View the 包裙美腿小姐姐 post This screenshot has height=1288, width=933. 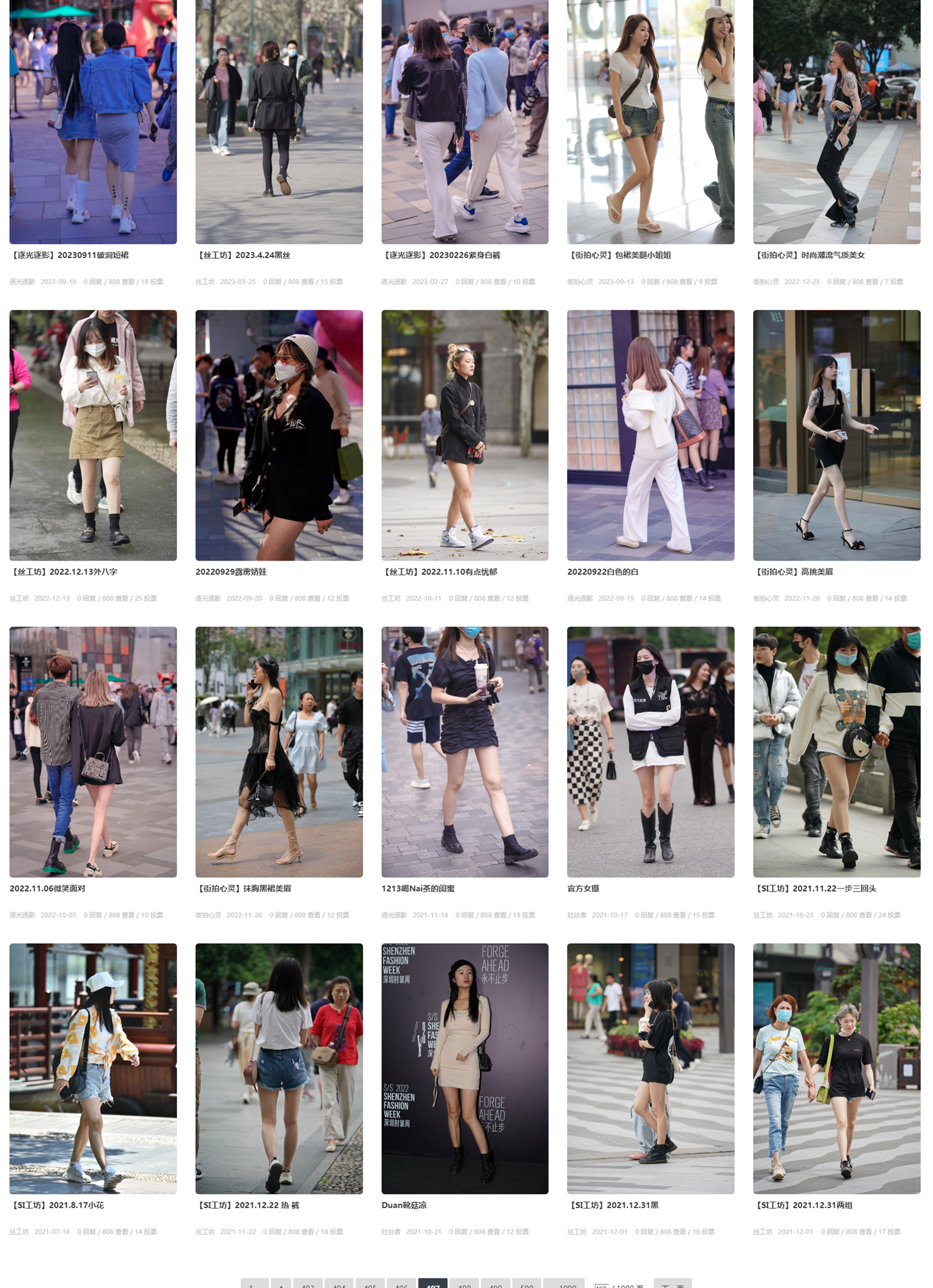(x=650, y=122)
